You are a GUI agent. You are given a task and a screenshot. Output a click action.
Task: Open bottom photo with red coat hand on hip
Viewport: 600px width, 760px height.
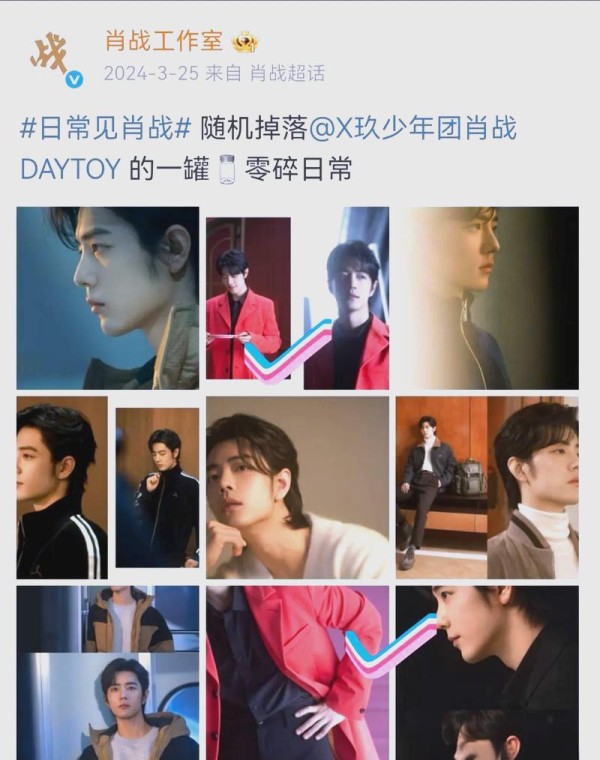[x=297, y=673]
